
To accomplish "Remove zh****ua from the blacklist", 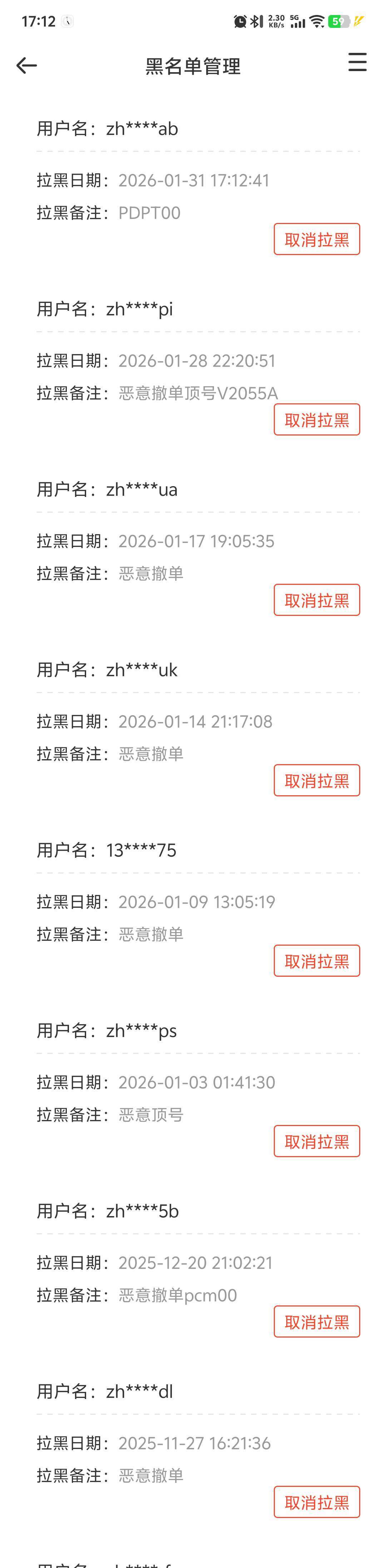I will pyautogui.click(x=317, y=600).
